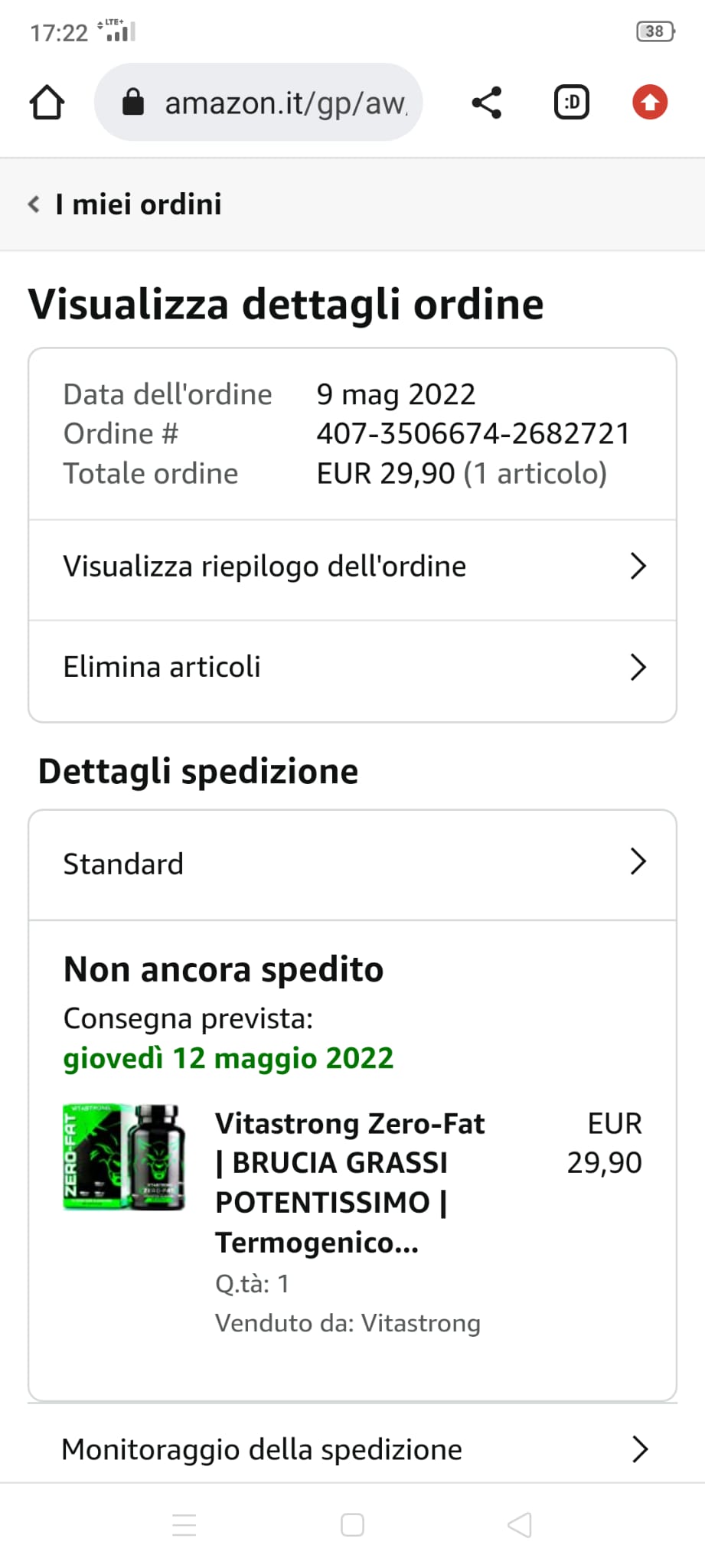The width and height of the screenshot is (705, 1568).
Task: Open Monitoraggio della spedizione
Action: [x=352, y=1449]
